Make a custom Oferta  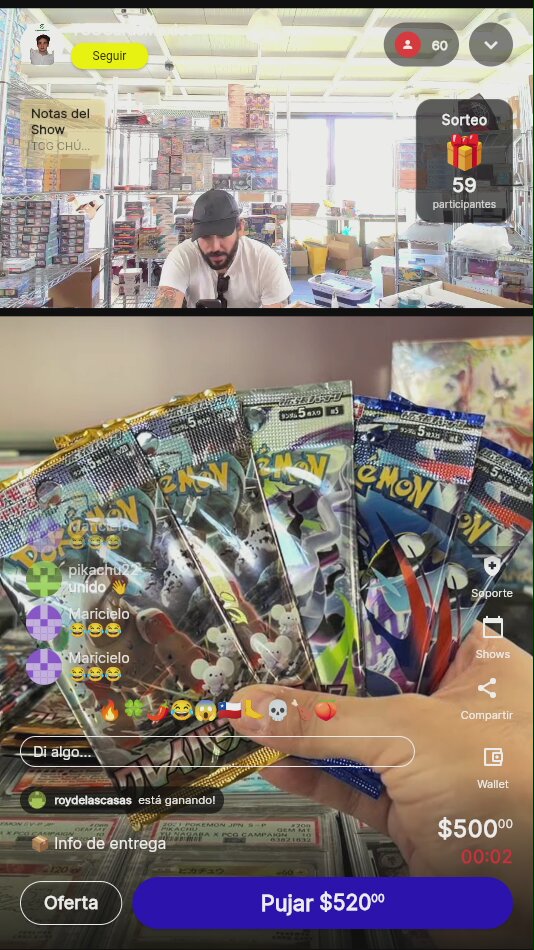(71, 903)
